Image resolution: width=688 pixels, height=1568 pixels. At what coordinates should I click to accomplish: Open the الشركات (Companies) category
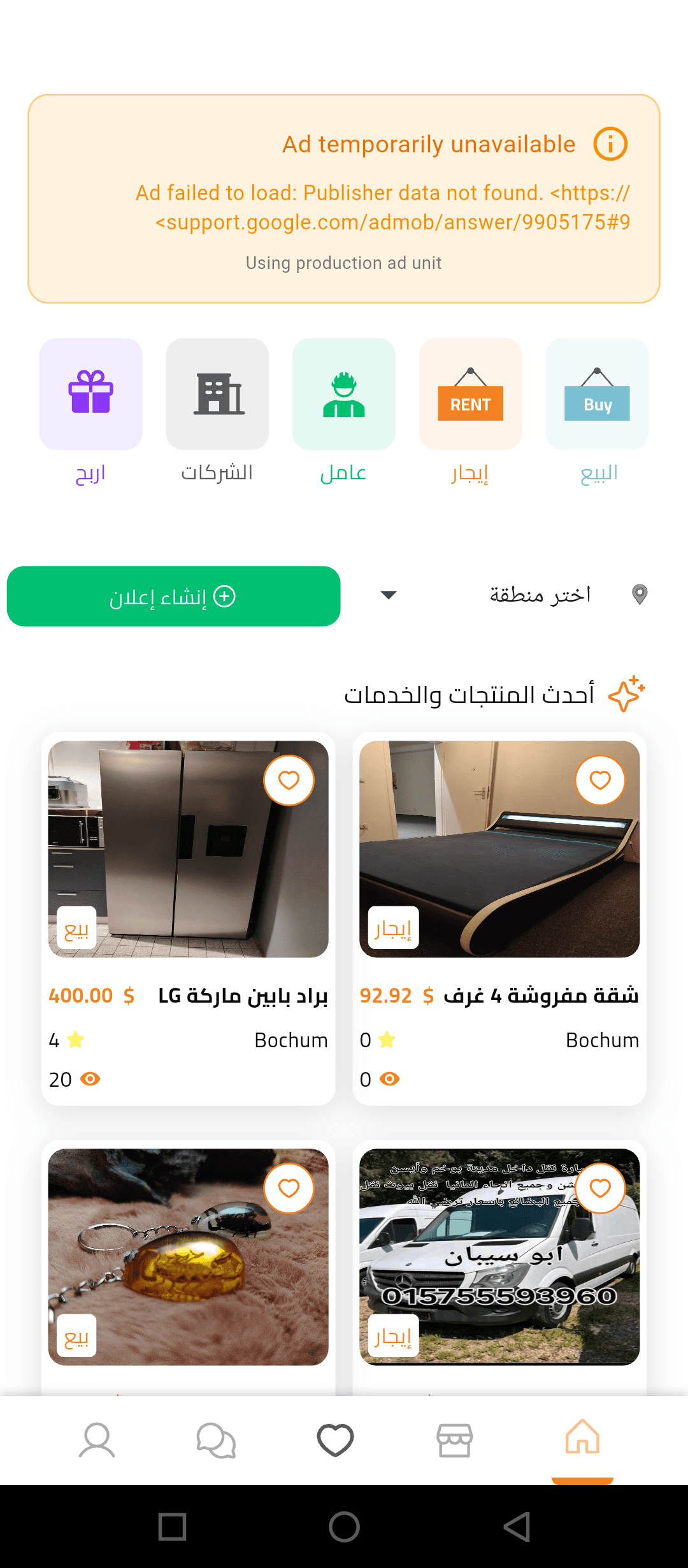tap(217, 395)
